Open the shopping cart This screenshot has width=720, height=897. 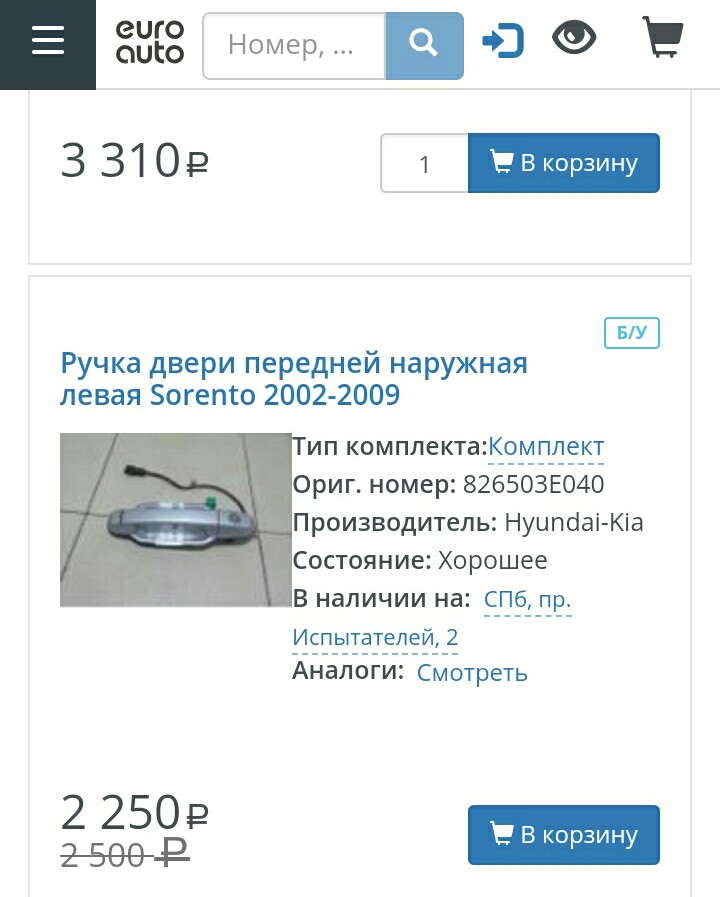[662, 39]
